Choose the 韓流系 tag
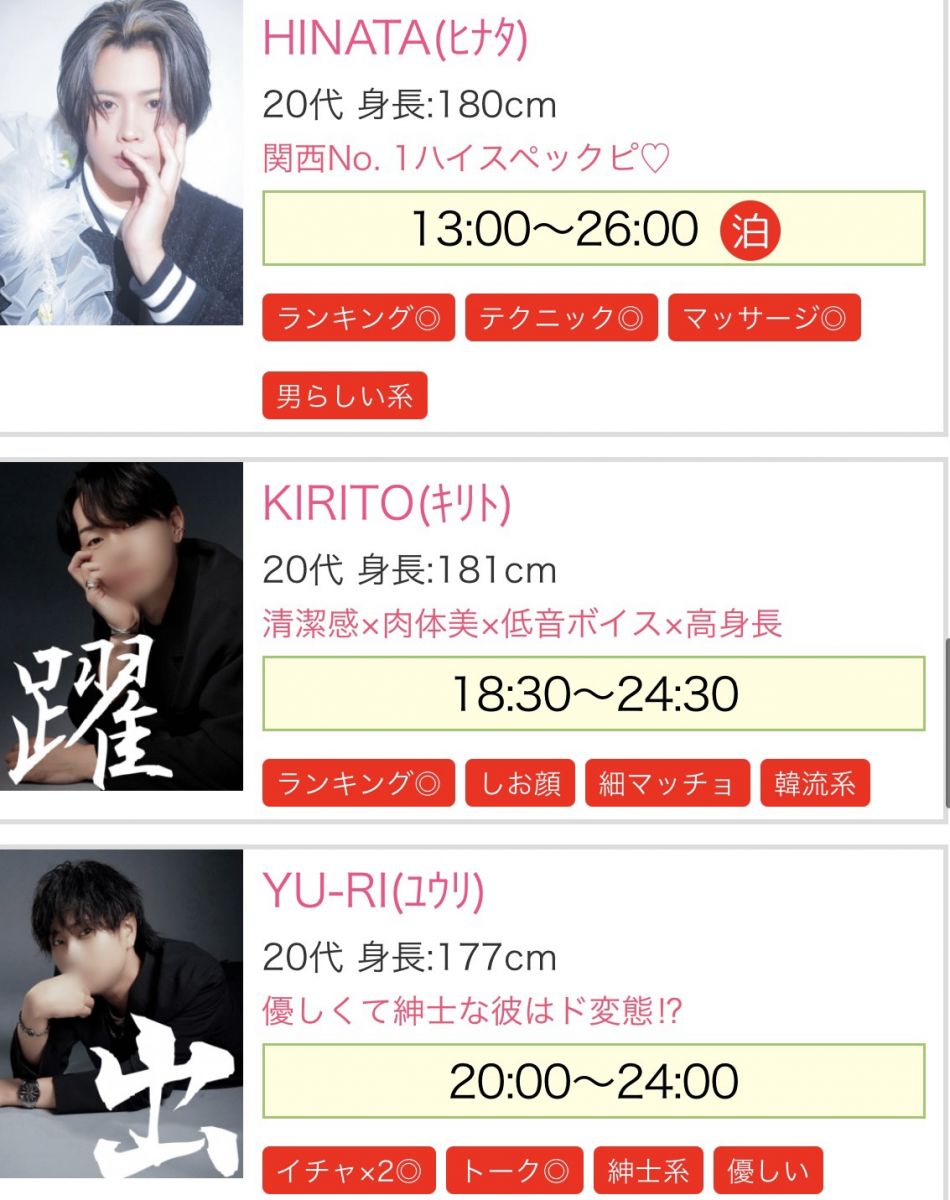The height and width of the screenshot is (1200, 950). pos(815,783)
